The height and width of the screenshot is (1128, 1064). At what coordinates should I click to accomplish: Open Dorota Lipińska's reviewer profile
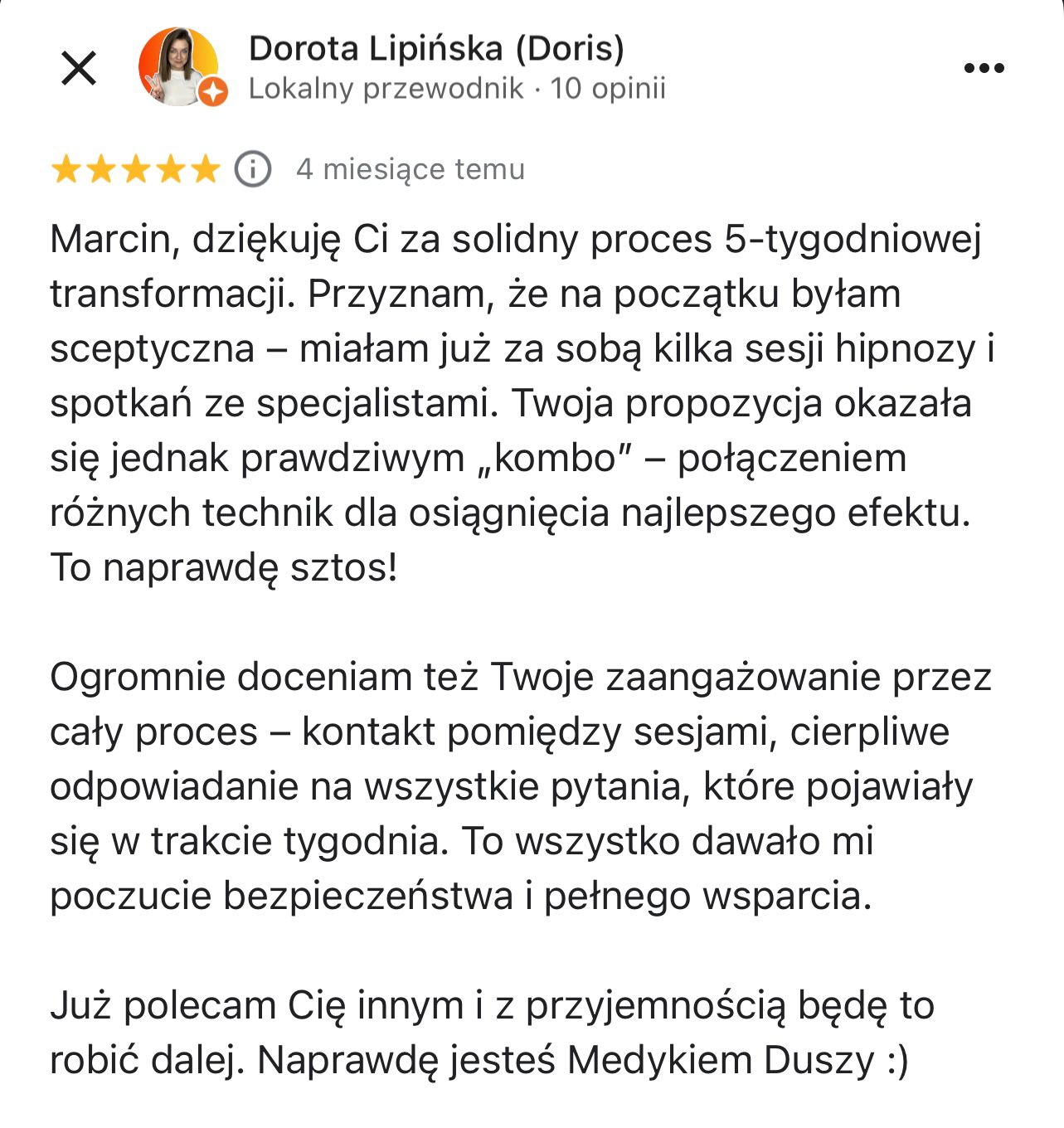click(x=436, y=49)
